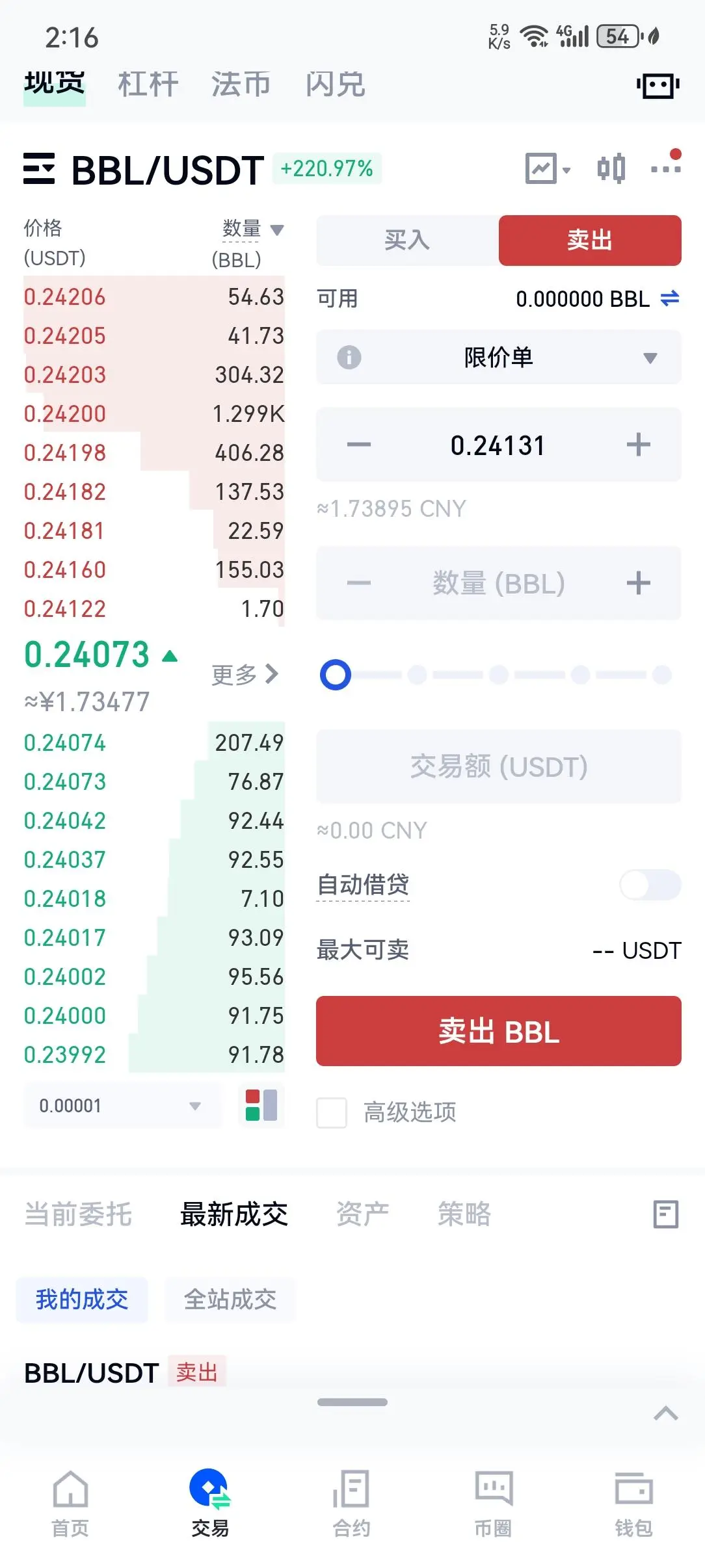Open the BBL/USDT pair list menu
The height and width of the screenshot is (1568, 705).
pyautogui.click(x=39, y=169)
